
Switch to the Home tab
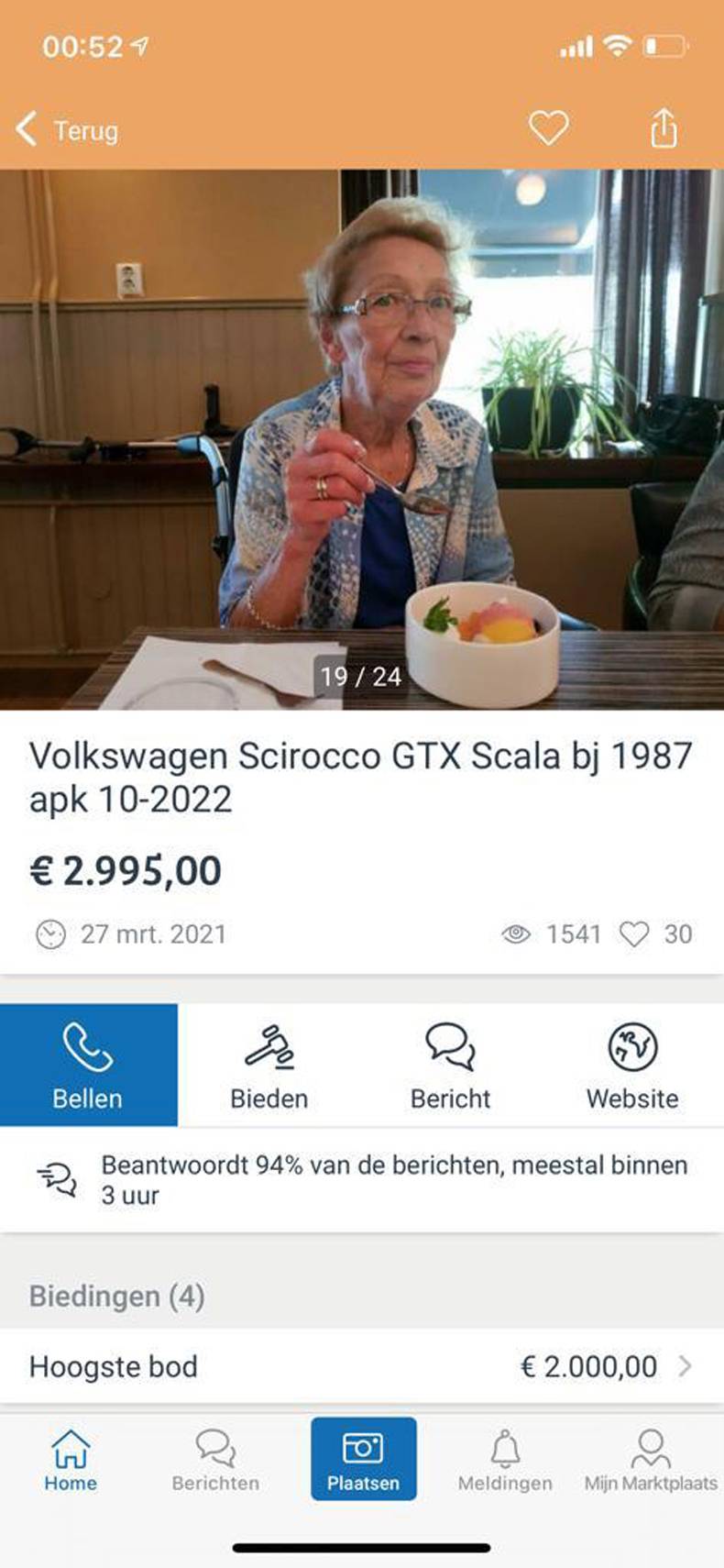pyautogui.click(x=71, y=1461)
